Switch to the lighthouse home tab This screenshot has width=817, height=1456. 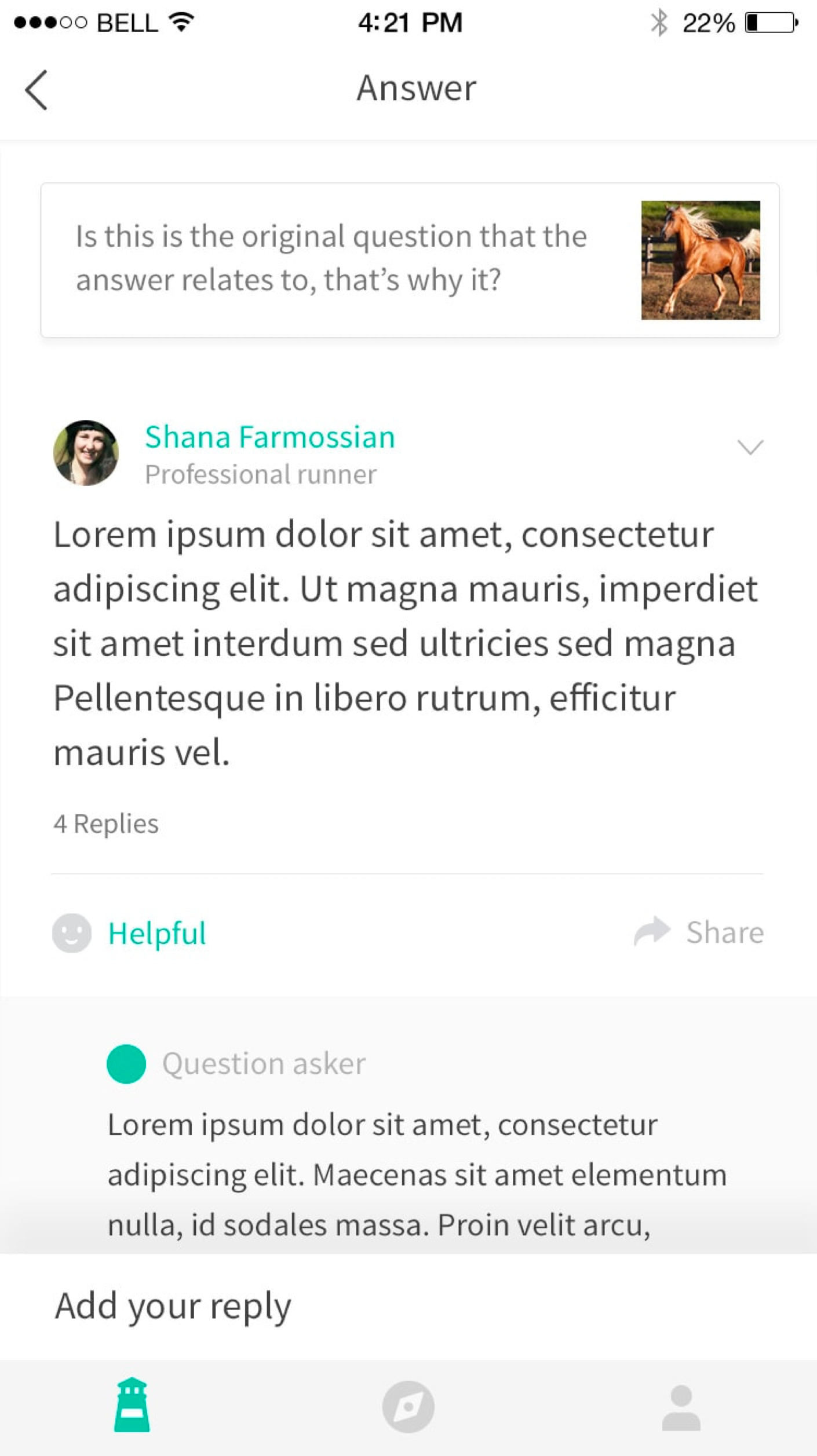132,1405
